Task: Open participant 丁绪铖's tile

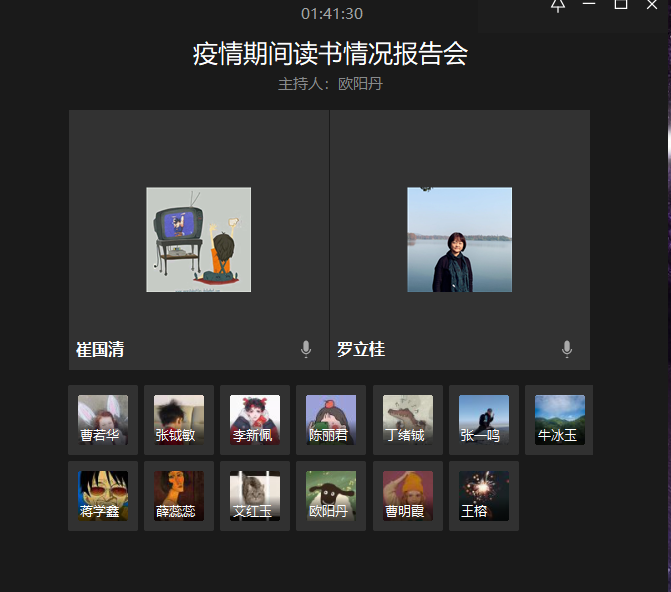Action: 408,420
